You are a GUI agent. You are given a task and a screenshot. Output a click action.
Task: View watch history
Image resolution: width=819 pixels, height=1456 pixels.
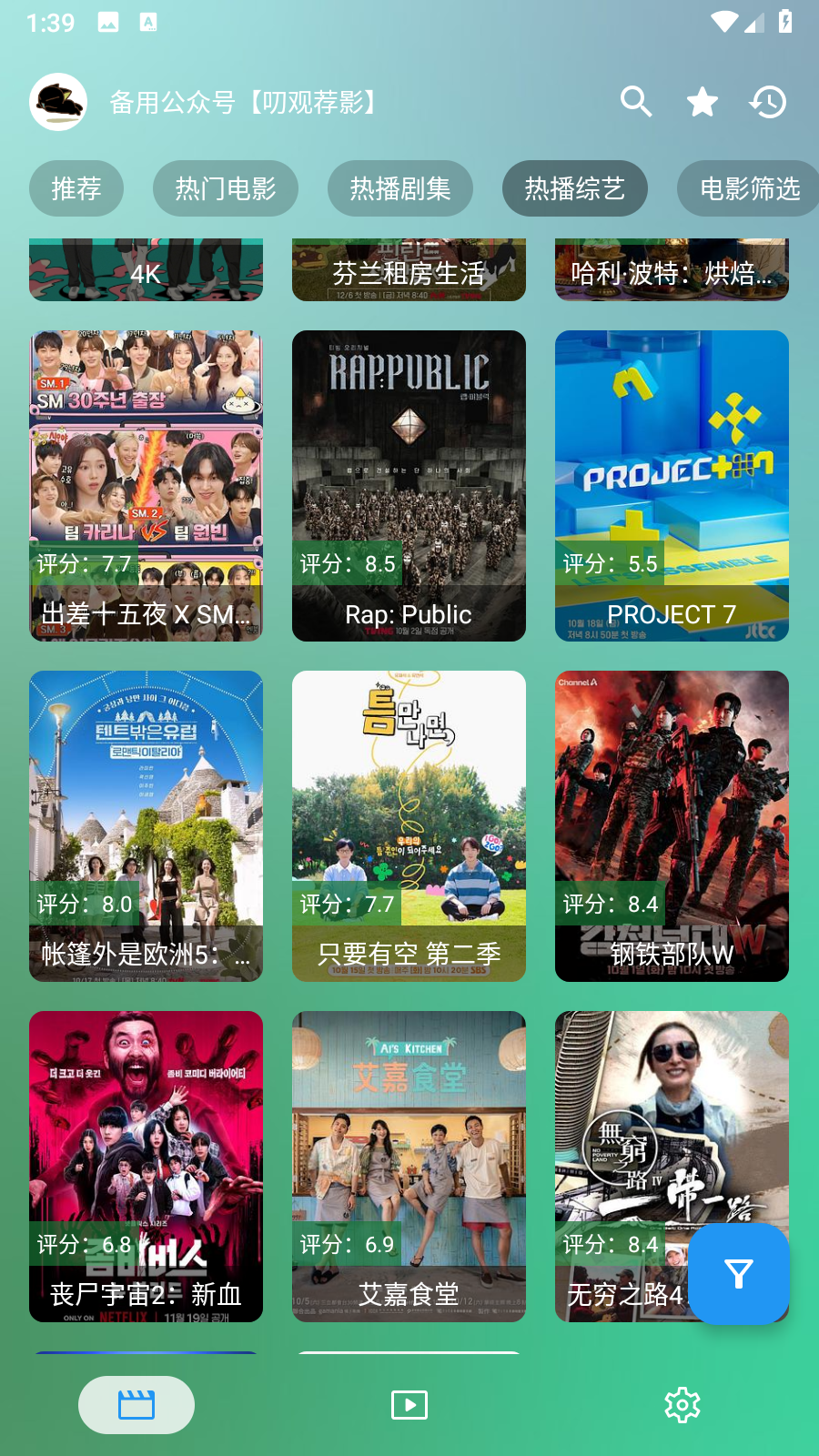[768, 102]
